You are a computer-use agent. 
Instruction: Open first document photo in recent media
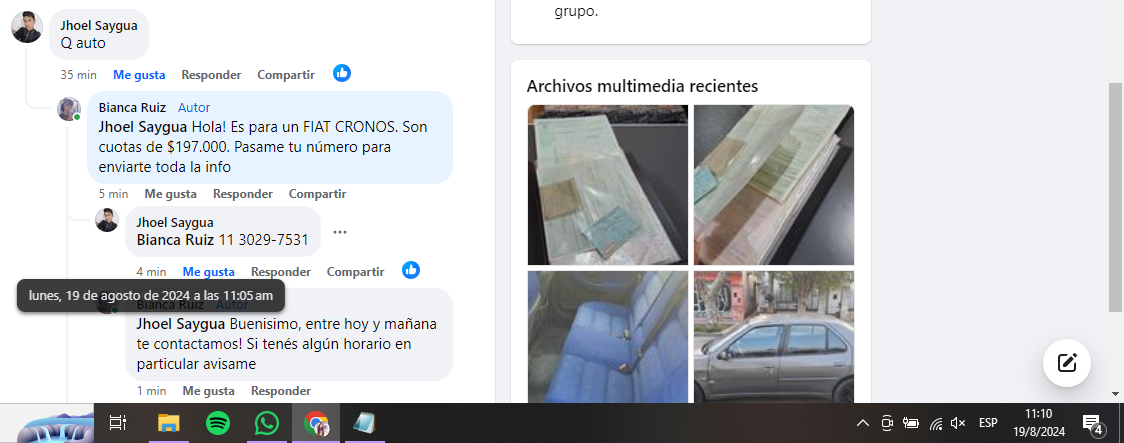coord(607,185)
